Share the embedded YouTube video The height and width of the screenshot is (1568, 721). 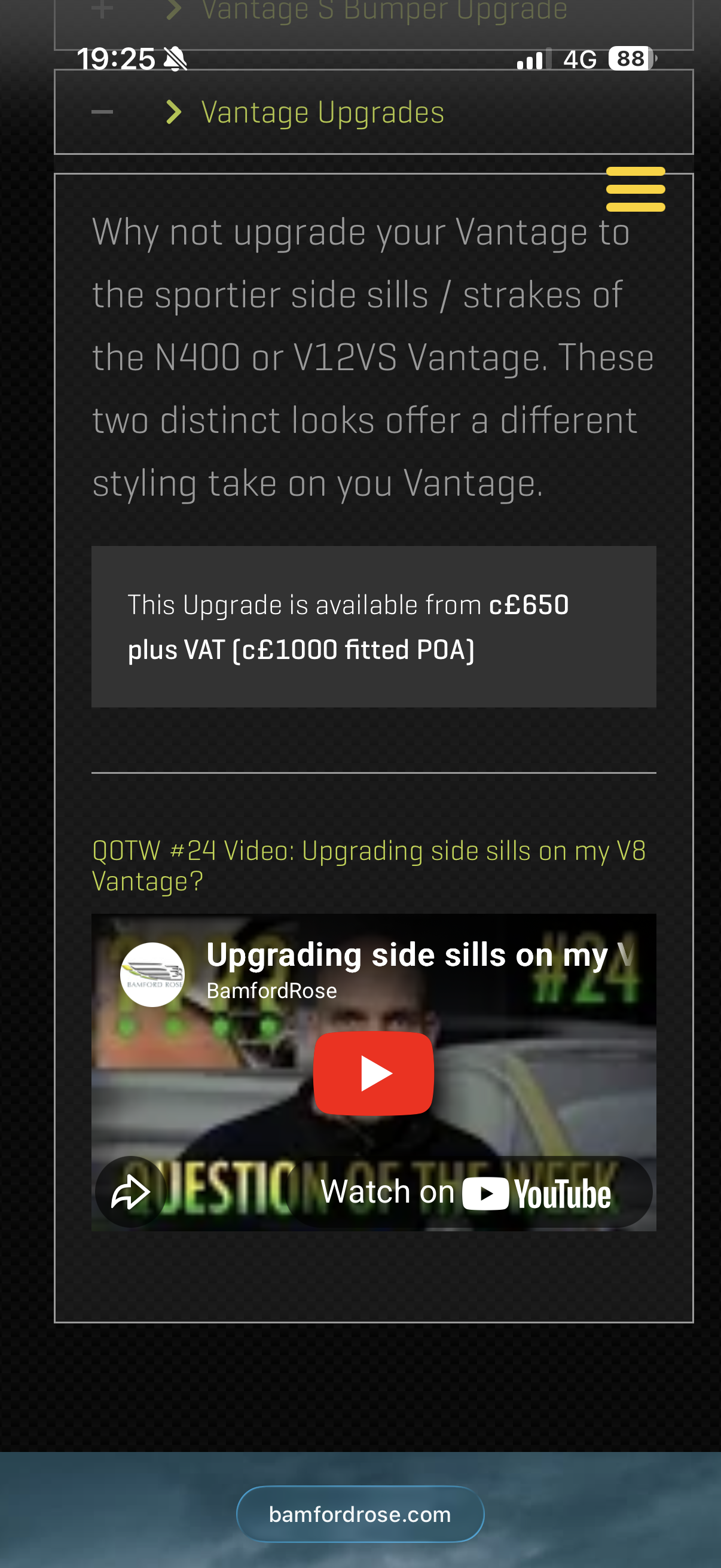(x=131, y=1191)
